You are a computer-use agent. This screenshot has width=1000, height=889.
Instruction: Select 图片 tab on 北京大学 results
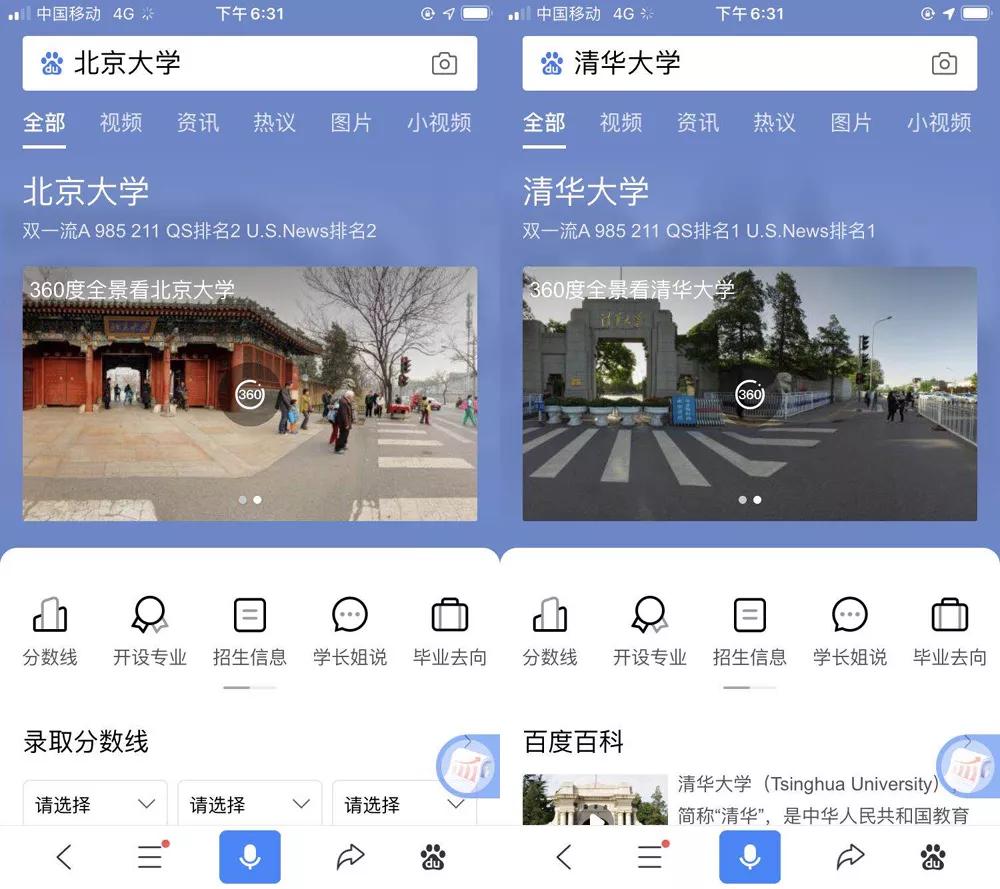pyautogui.click(x=351, y=123)
